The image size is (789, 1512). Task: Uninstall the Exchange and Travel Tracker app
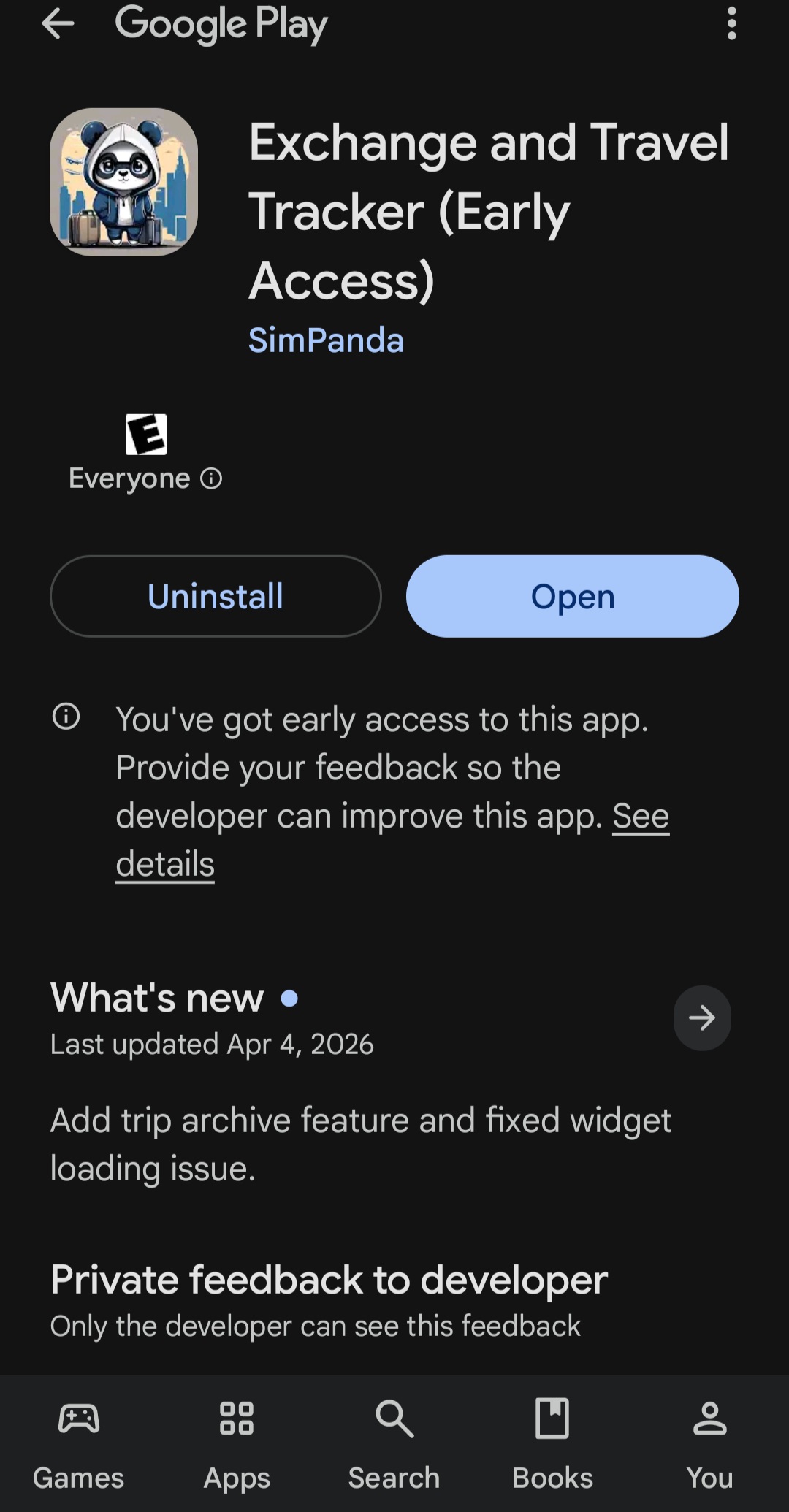click(x=216, y=596)
